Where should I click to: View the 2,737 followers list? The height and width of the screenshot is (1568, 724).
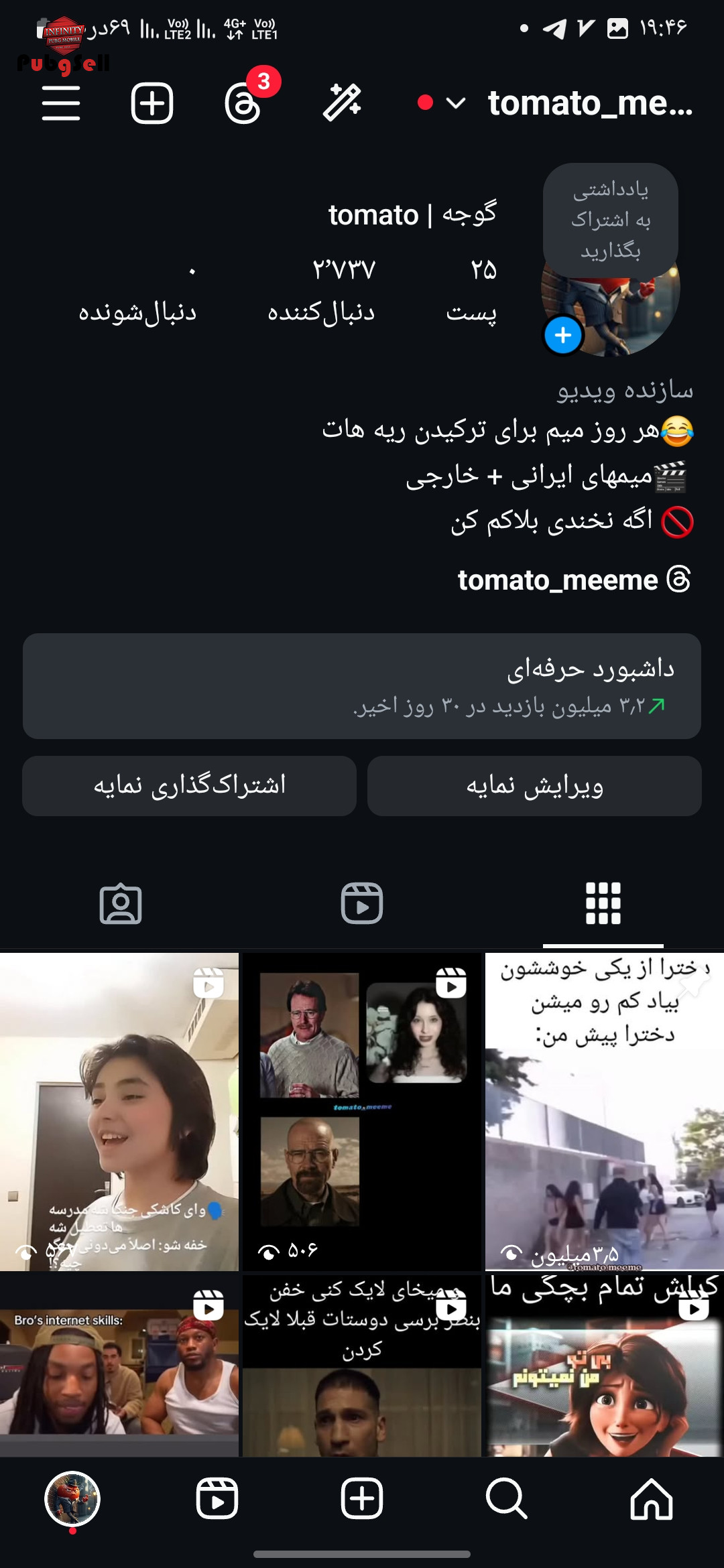tap(322, 289)
